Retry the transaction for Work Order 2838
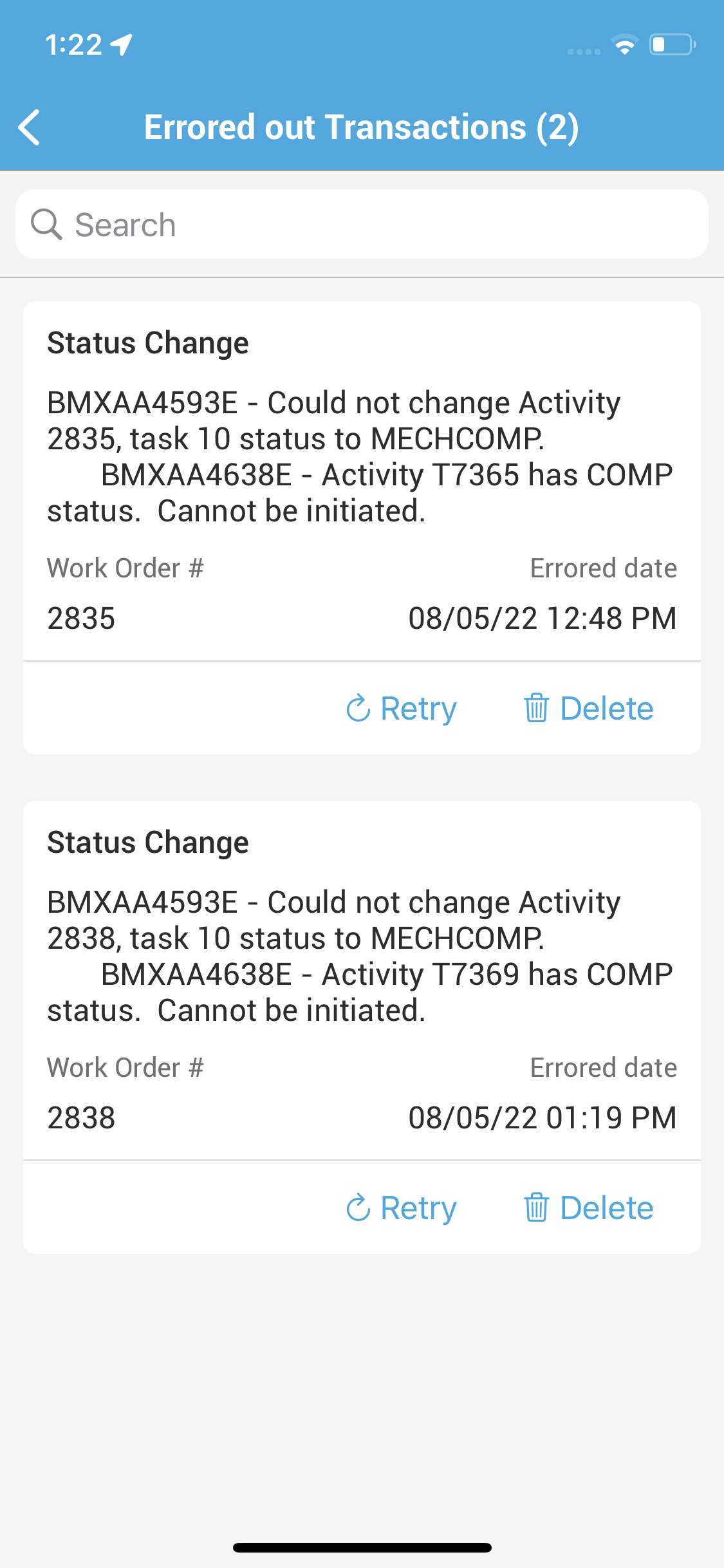Screen dimensions: 724x1568 [x=402, y=1208]
